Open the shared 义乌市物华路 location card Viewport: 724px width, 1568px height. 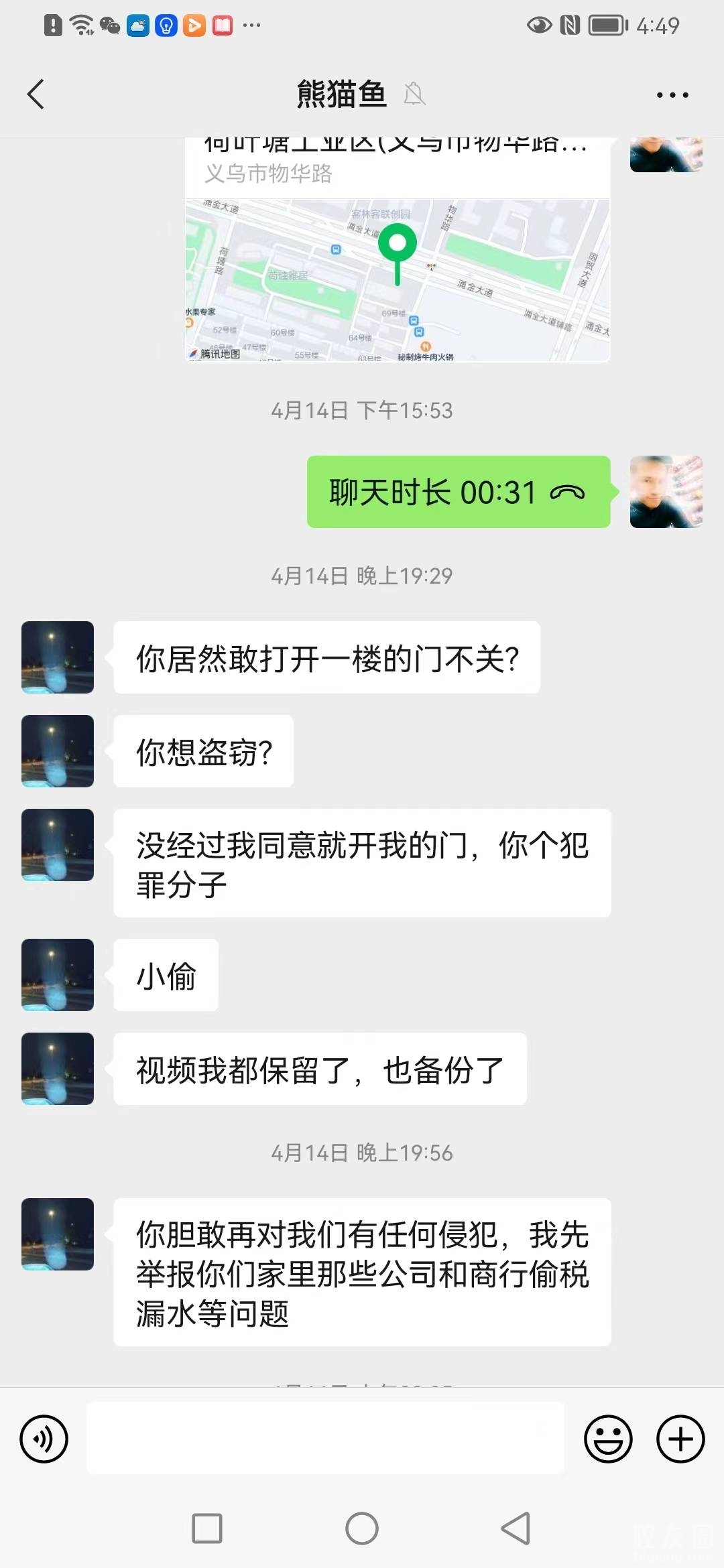[397, 268]
